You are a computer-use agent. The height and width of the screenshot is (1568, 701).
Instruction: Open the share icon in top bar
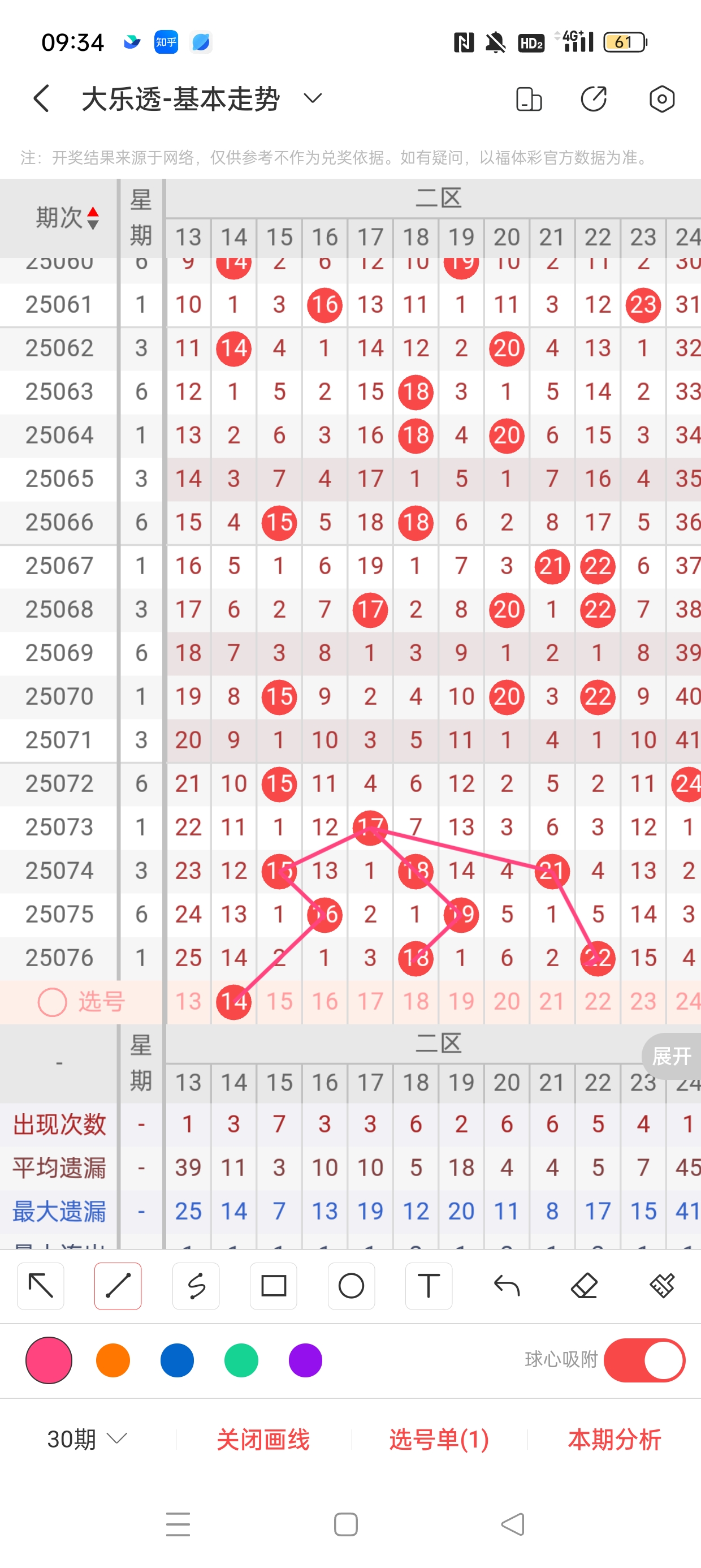click(593, 99)
